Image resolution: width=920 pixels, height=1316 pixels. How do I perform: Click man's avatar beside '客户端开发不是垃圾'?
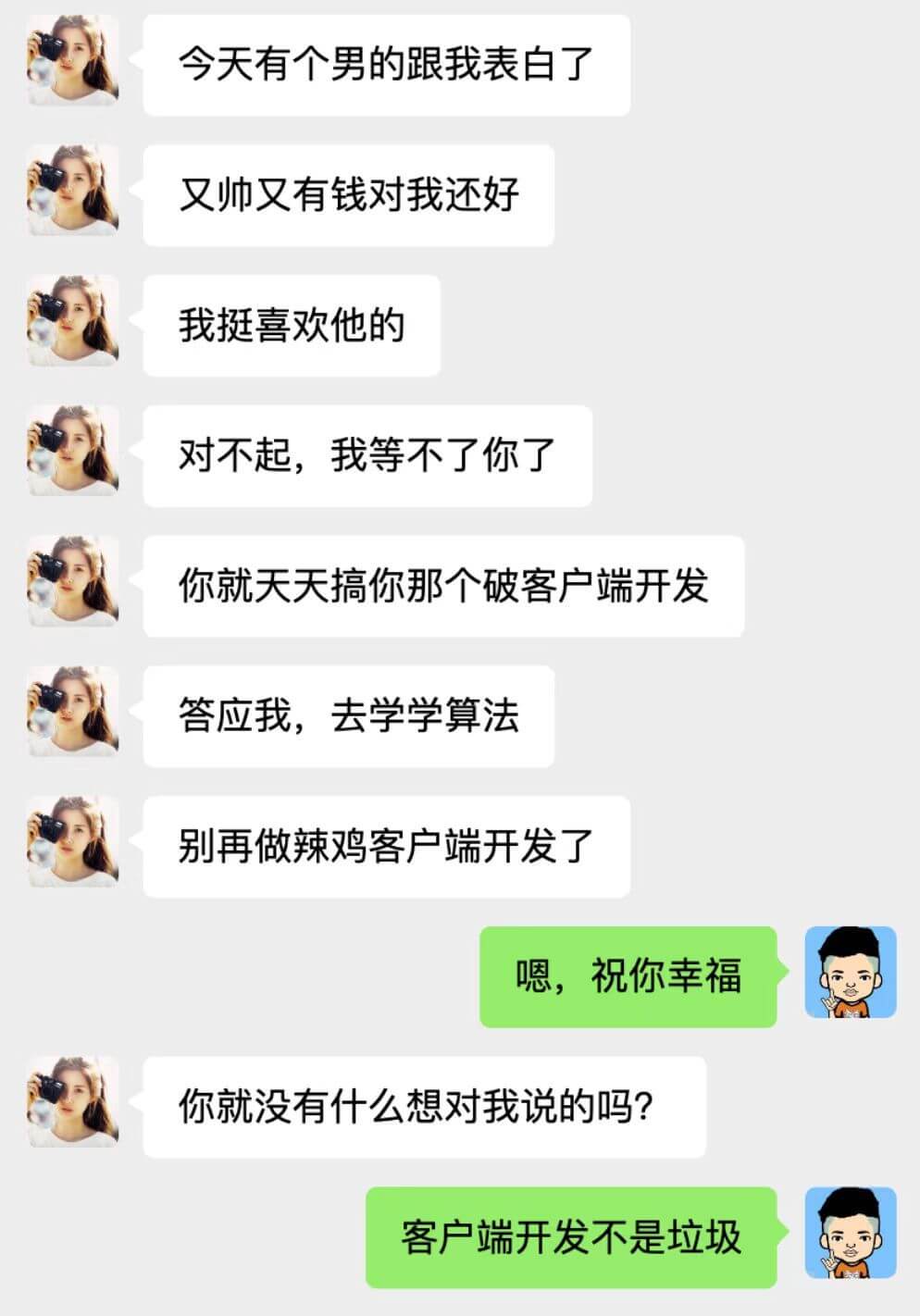click(851, 1236)
